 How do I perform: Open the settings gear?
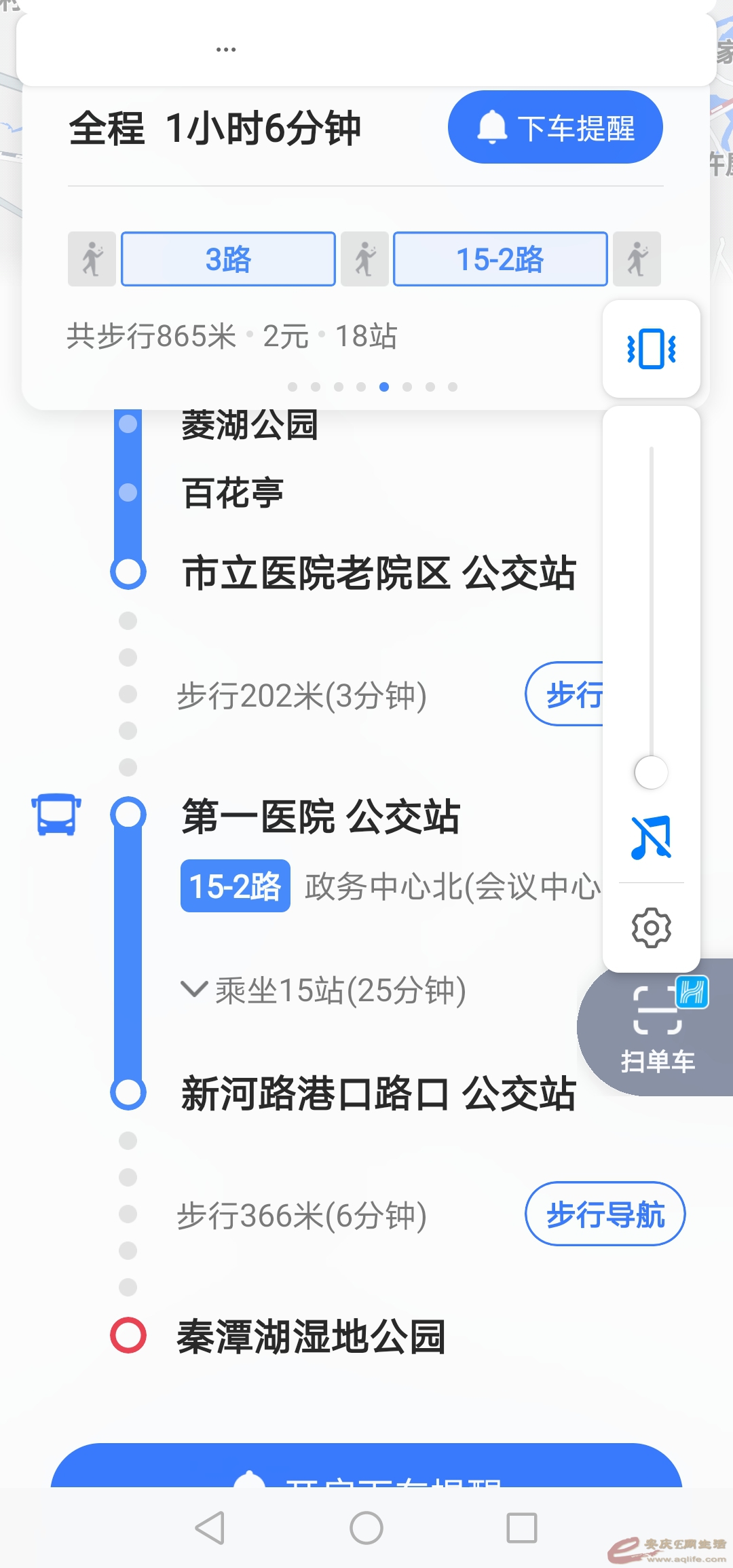click(651, 927)
